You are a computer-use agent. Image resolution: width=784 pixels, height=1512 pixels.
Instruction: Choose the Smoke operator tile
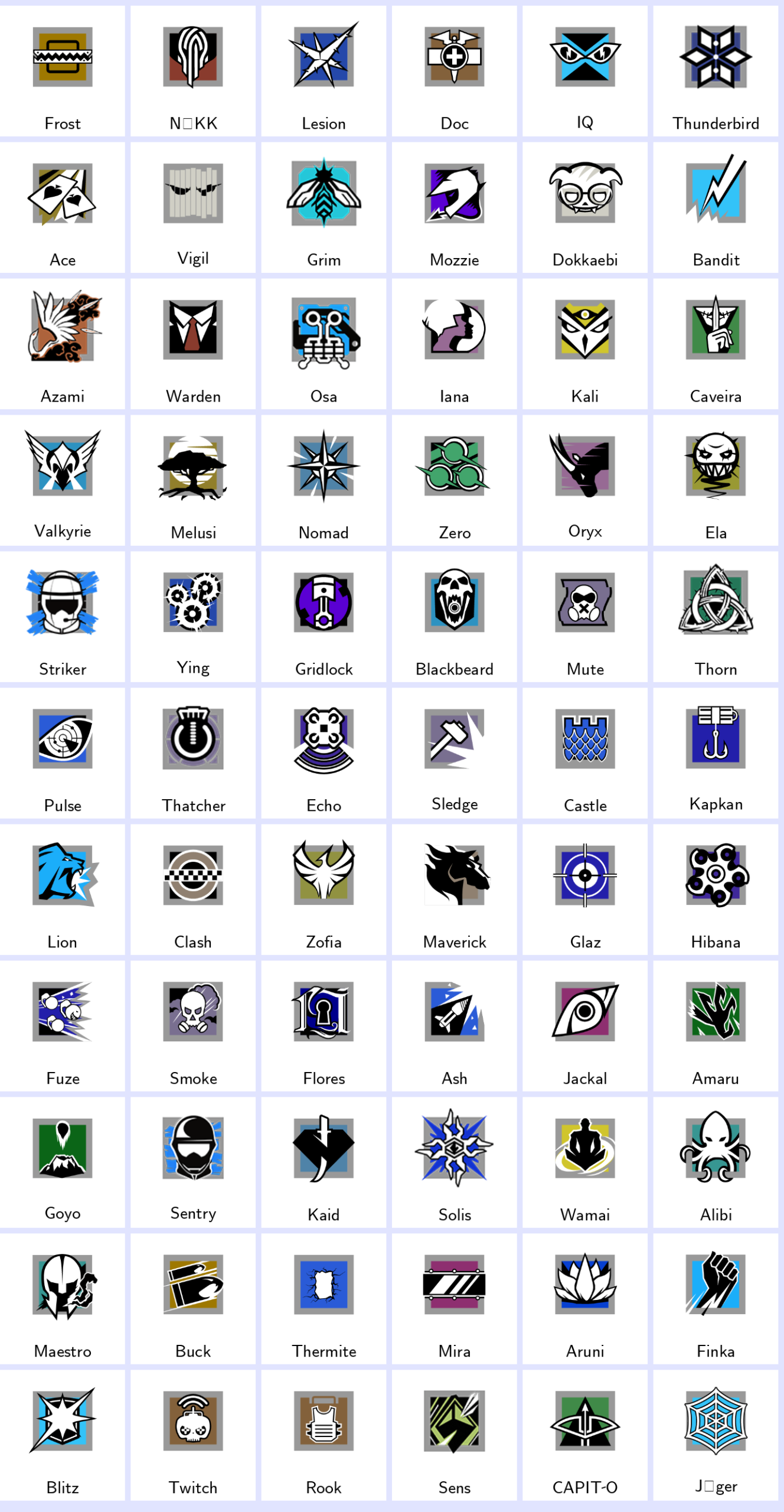coord(193,1026)
